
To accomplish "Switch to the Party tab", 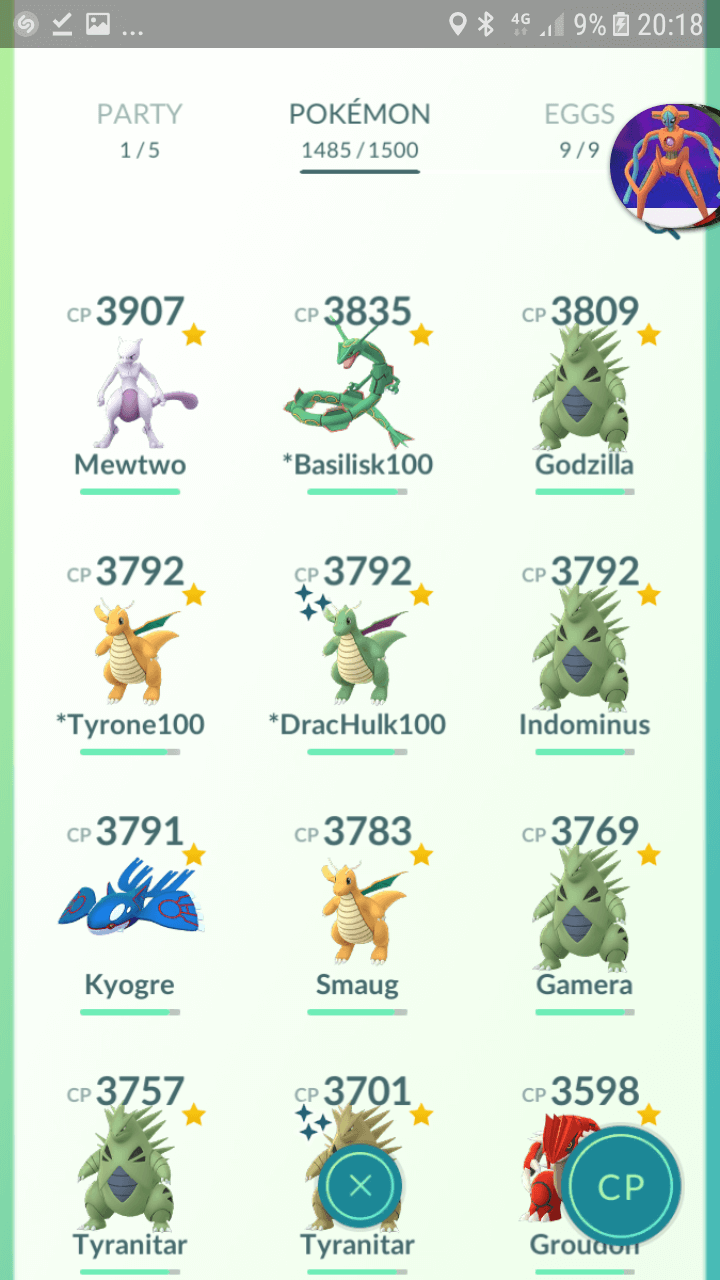I will point(140,130).
